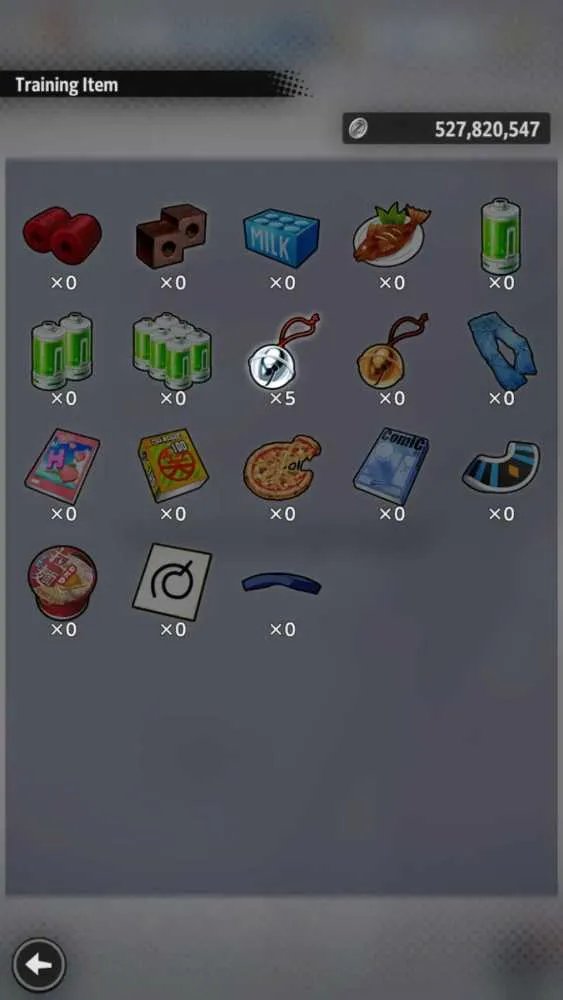The width and height of the screenshot is (563, 1000).
Task: Select the golden bell item
Action: (392, 351)
